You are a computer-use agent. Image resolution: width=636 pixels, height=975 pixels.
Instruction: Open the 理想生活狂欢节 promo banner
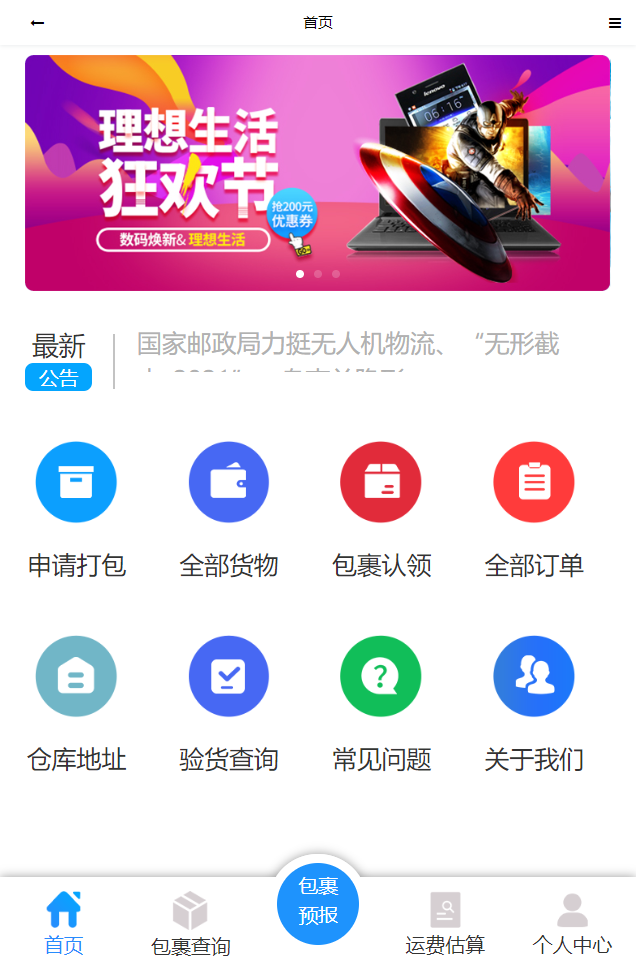(317, 172)
